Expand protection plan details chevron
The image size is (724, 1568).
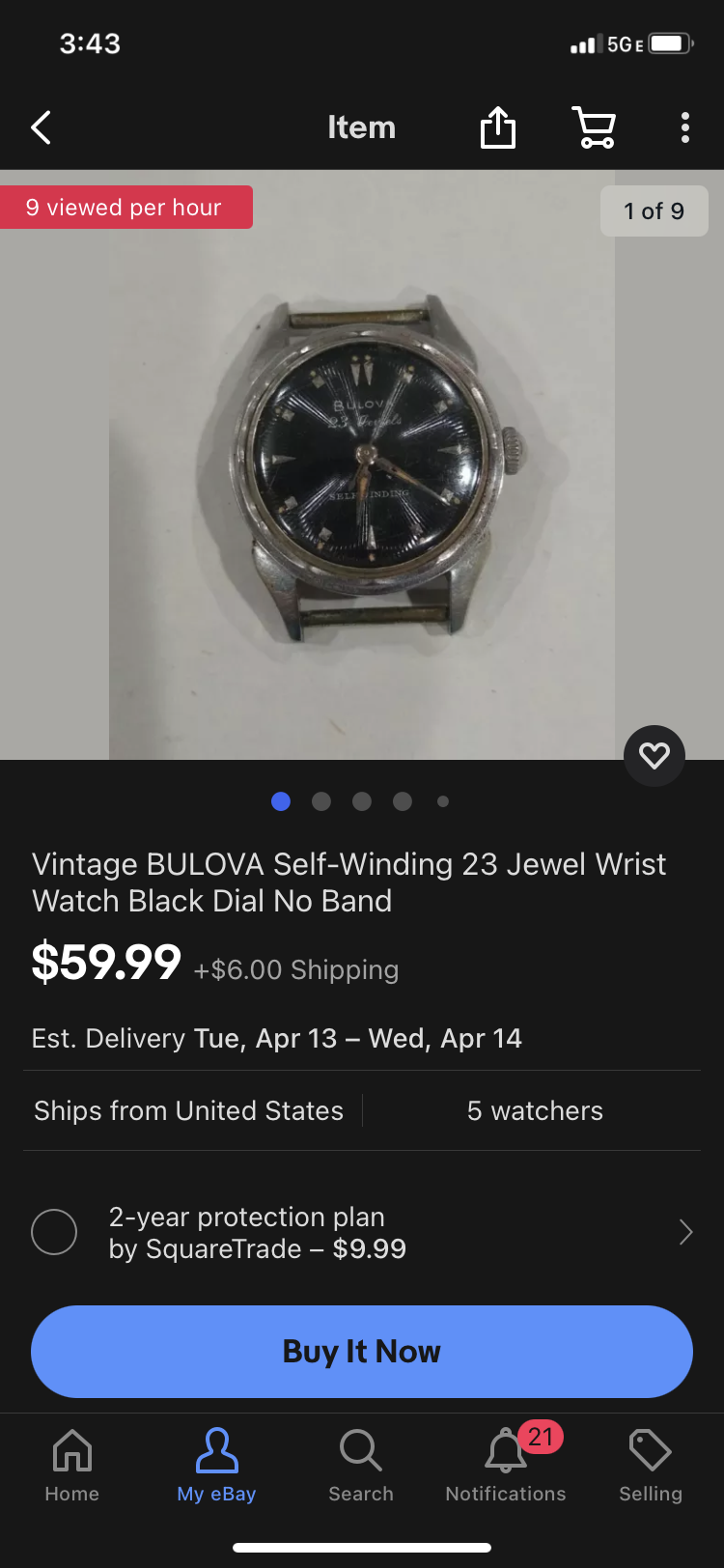[685, 1232]
